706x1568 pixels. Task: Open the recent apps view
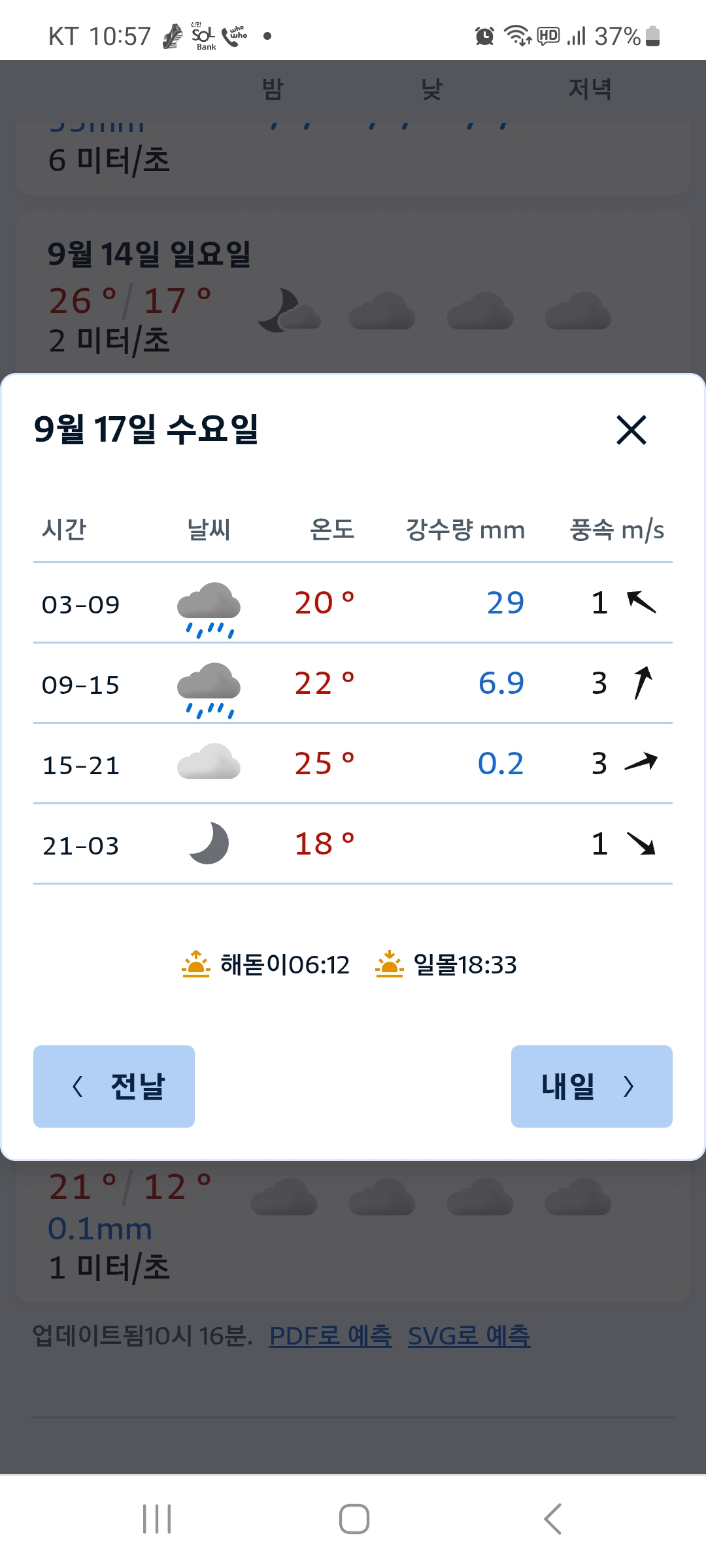pyautogui.click(x=157, y=1518)
